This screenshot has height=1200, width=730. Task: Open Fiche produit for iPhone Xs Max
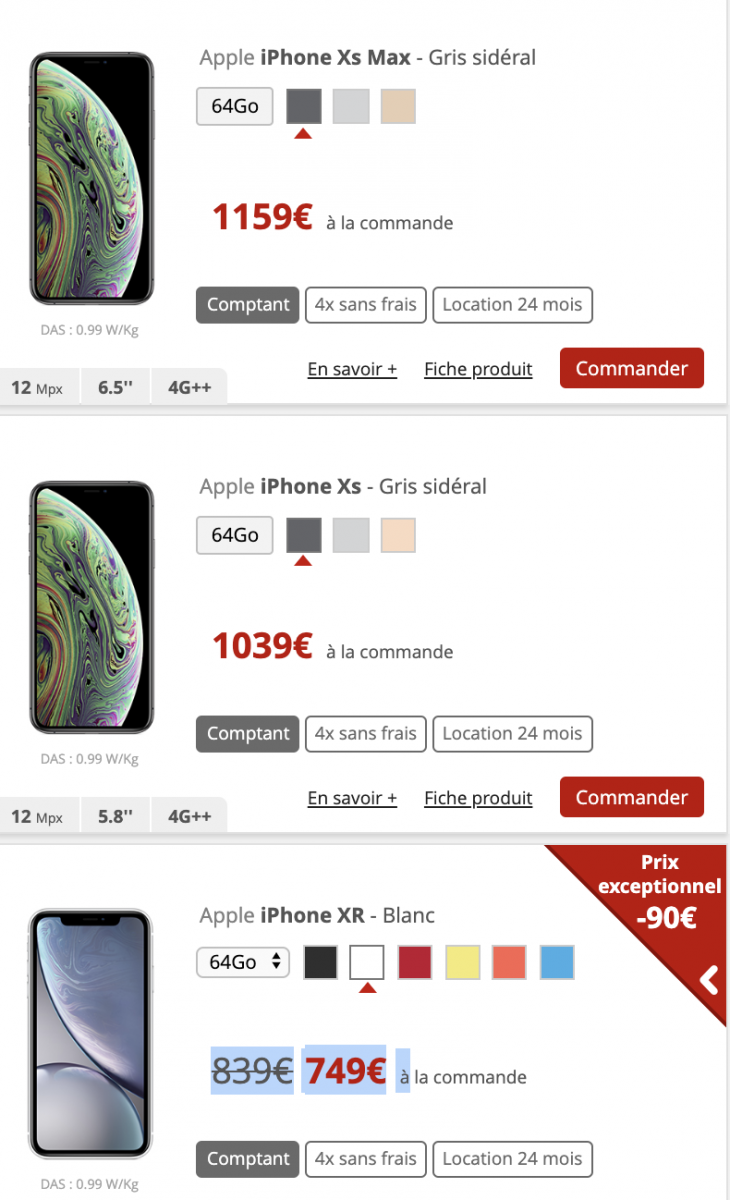coord(478,369)
